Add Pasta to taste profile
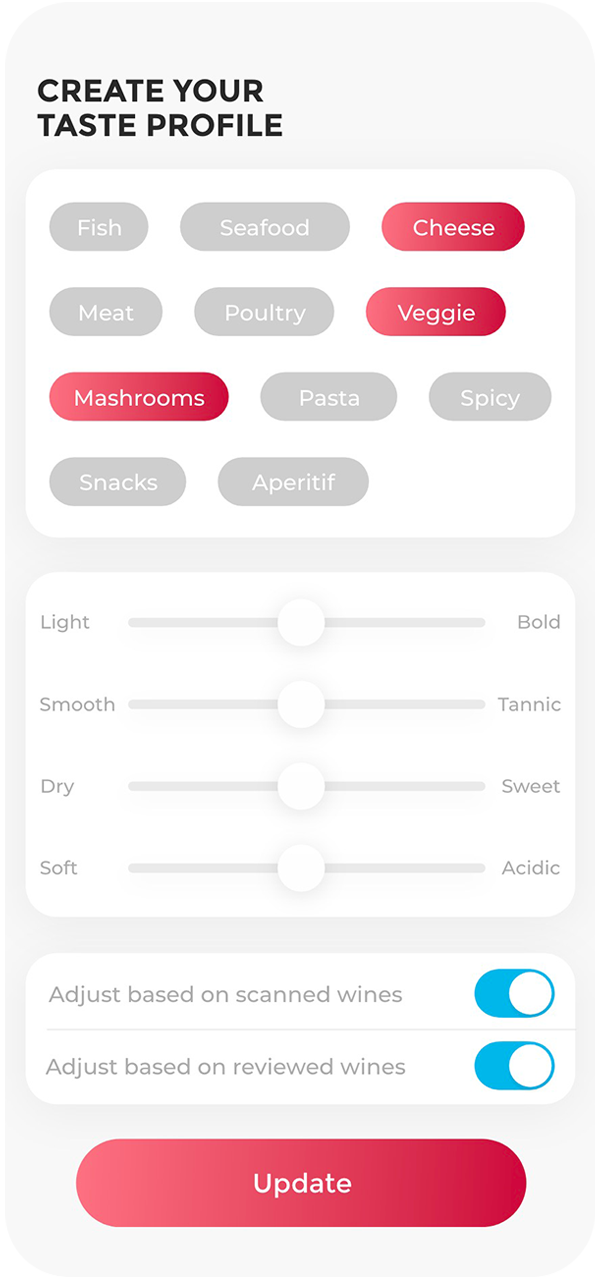Screen dimensions: 600x1280 pos(329,397)
